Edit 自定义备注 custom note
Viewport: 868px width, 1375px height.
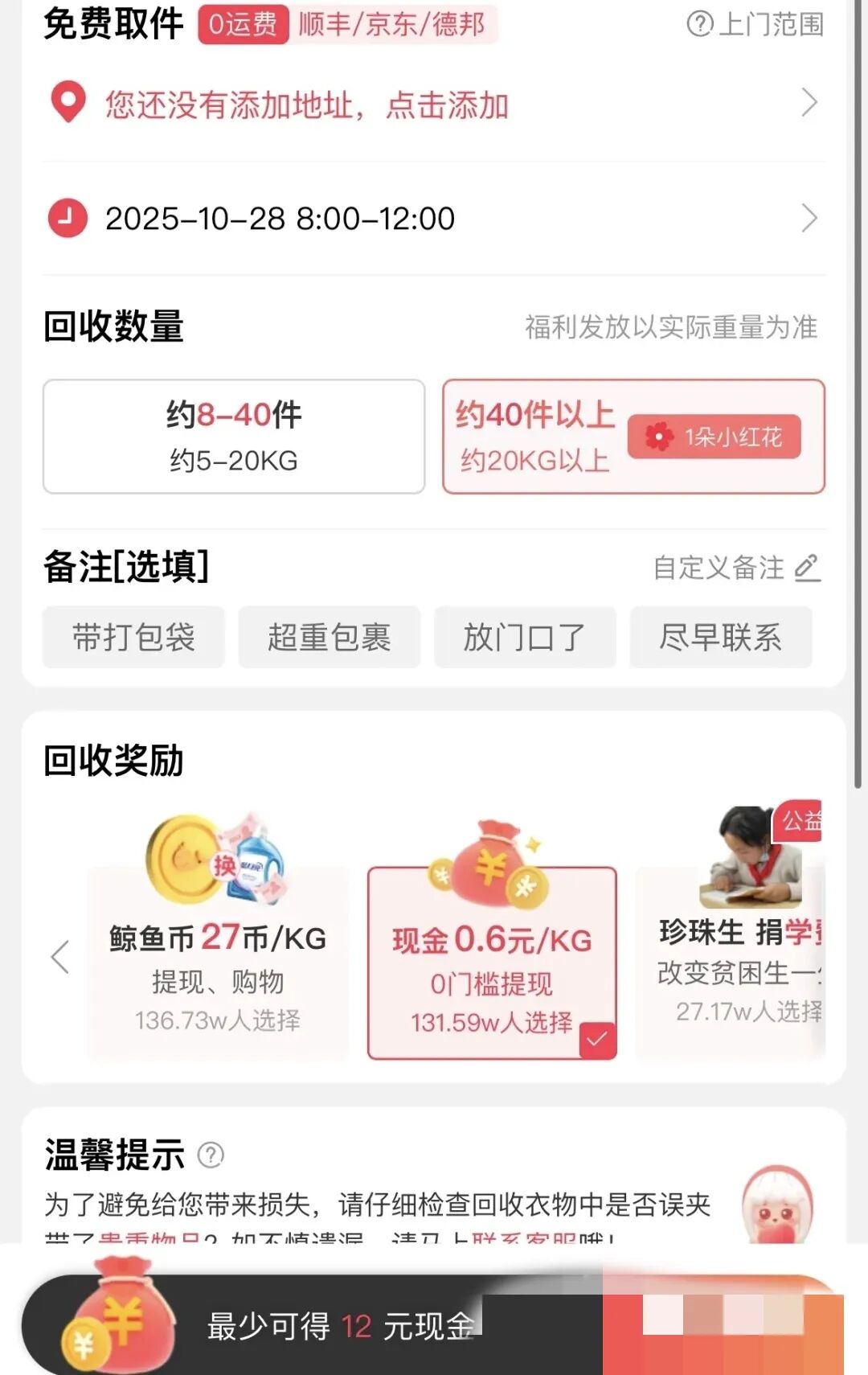[736, 568]
